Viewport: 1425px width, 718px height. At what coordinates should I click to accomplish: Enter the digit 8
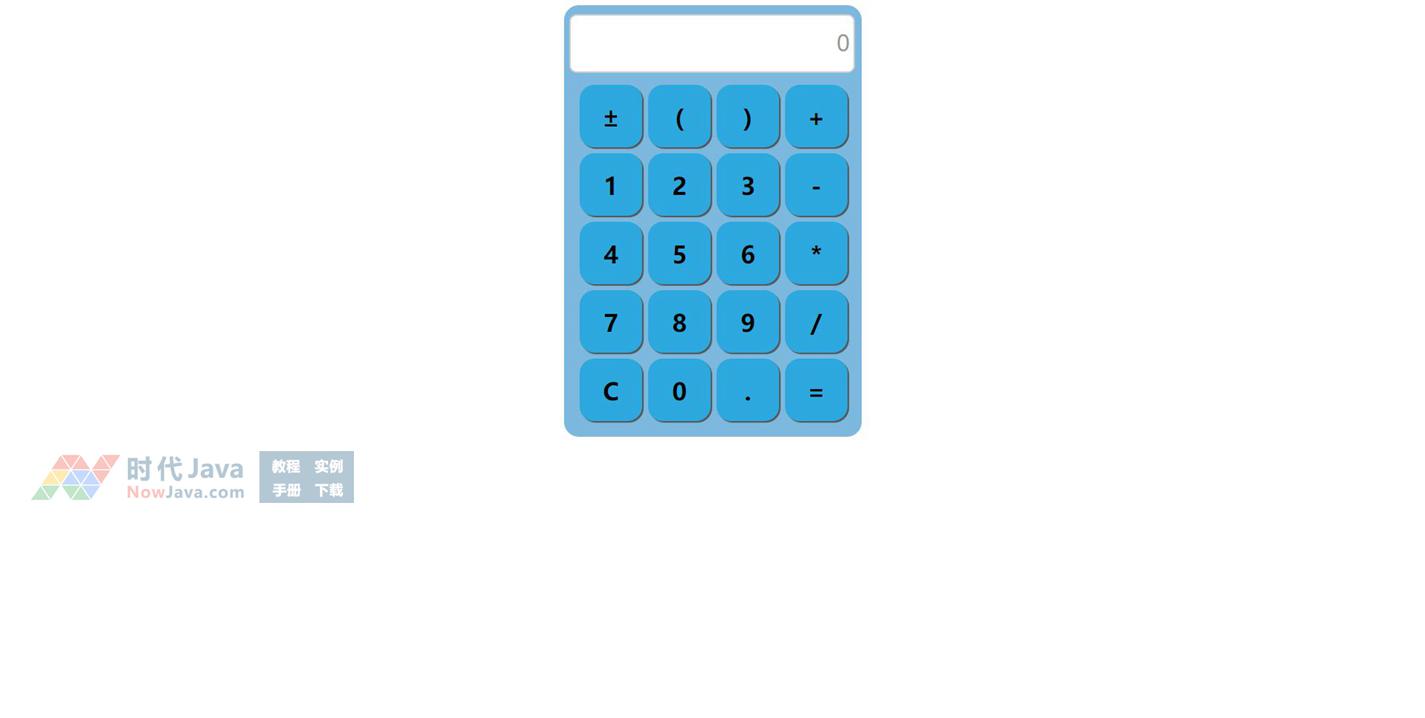(679, 322)
